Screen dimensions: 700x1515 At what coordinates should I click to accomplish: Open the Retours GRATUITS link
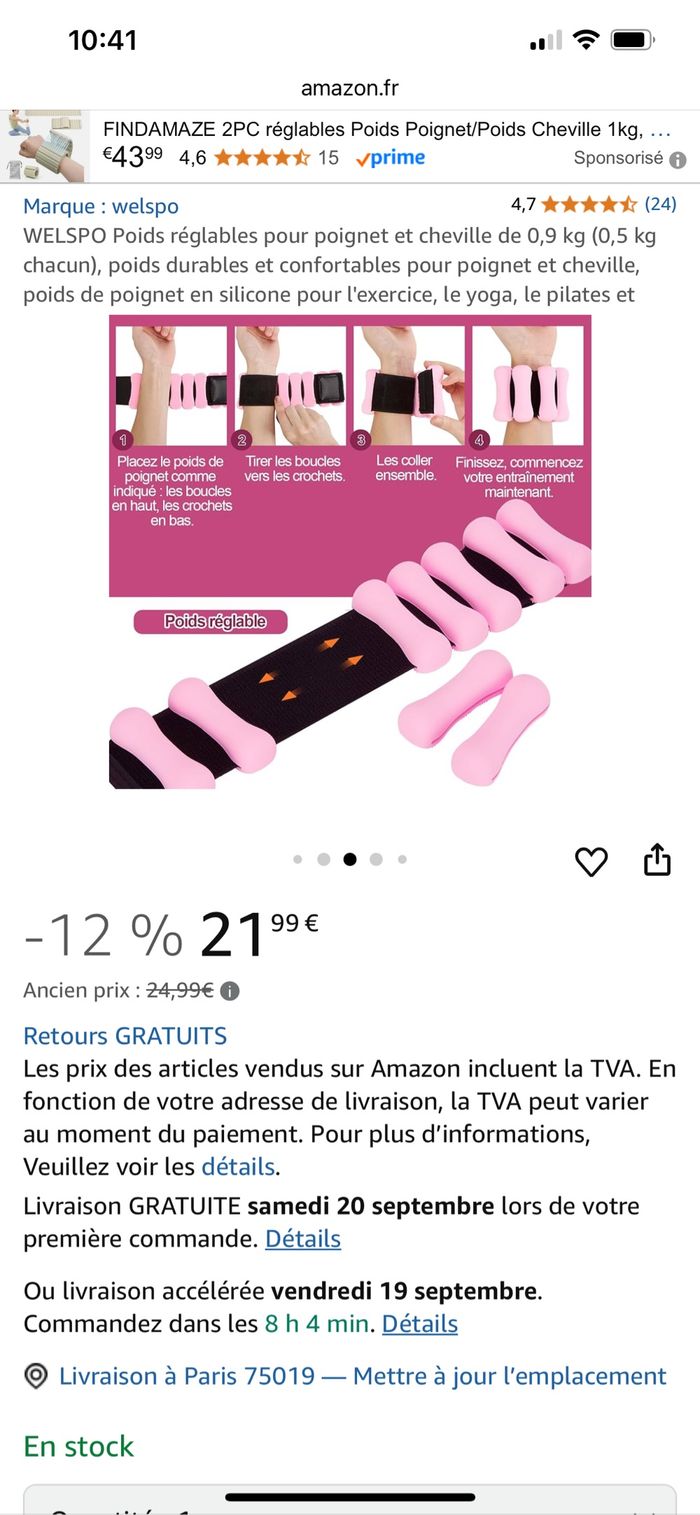pyautogui.click(x=125, y=1036)
